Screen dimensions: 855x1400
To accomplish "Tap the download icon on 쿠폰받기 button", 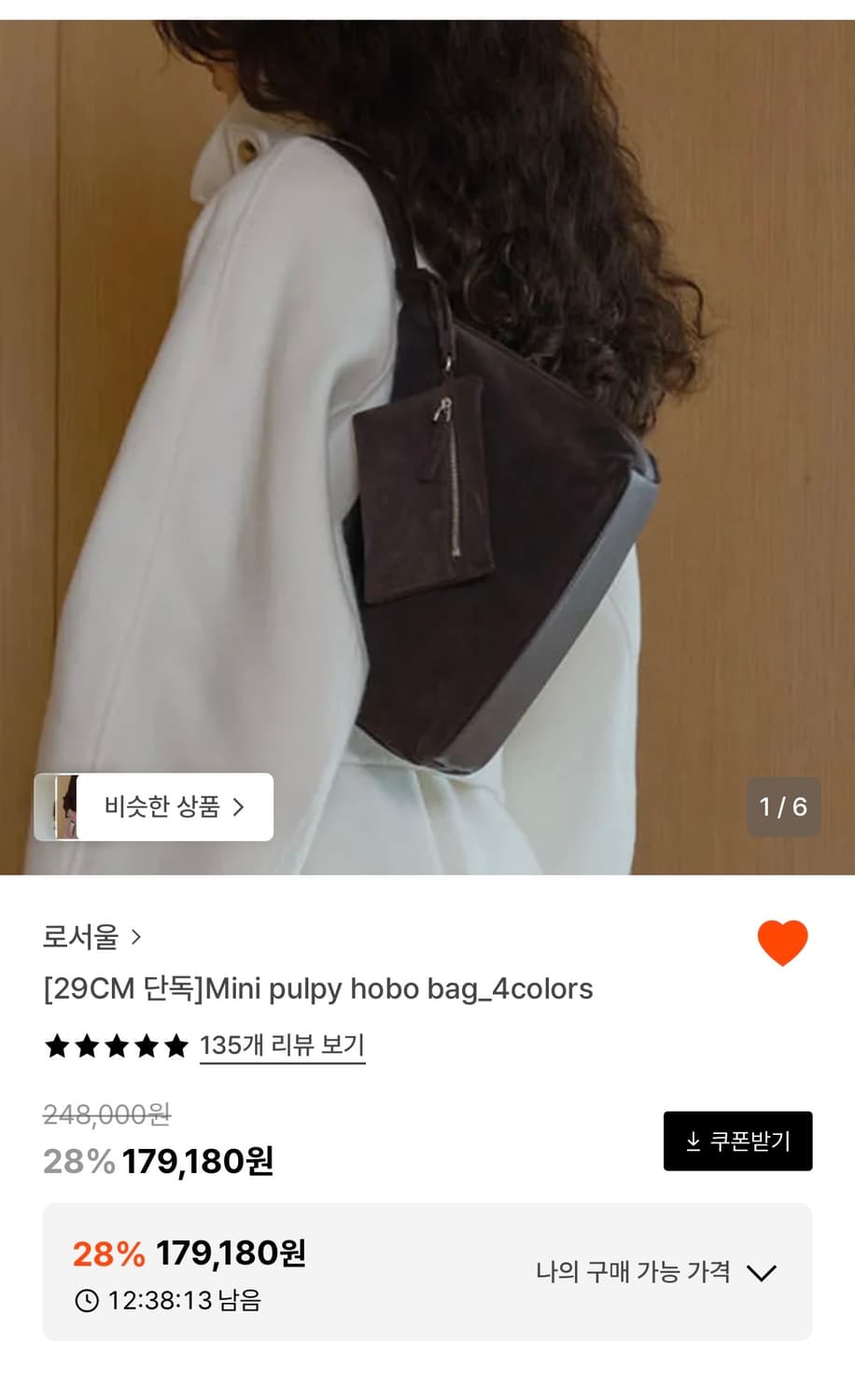I will click(693, 1140).
